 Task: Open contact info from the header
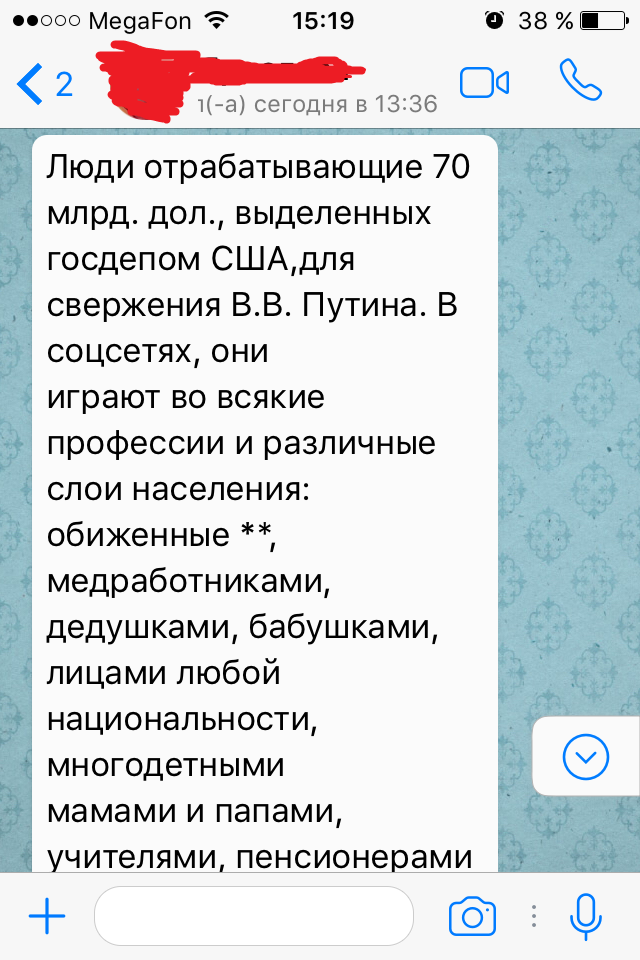coord(270,85)
